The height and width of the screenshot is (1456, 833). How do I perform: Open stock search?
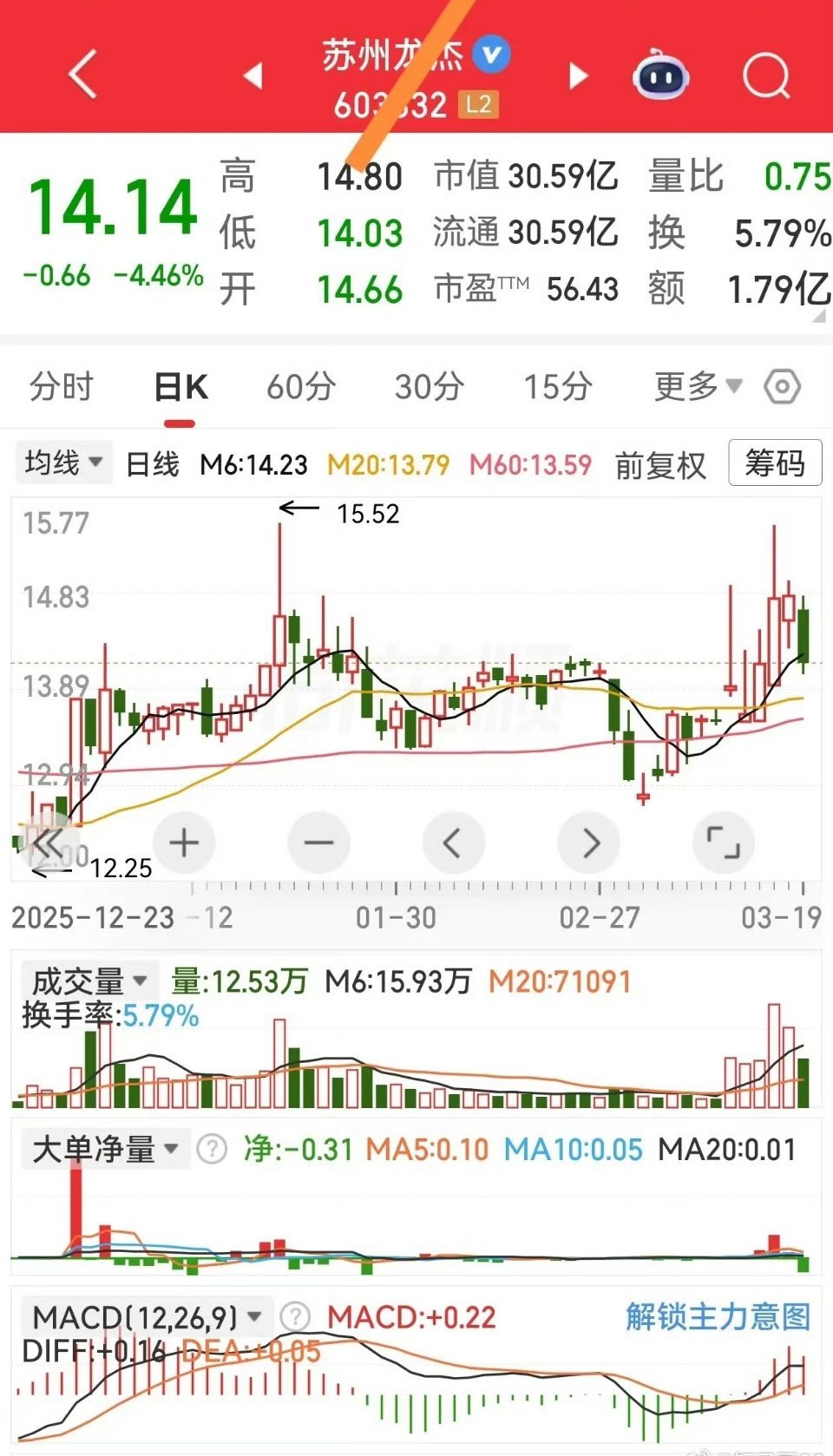pos(766,76)
